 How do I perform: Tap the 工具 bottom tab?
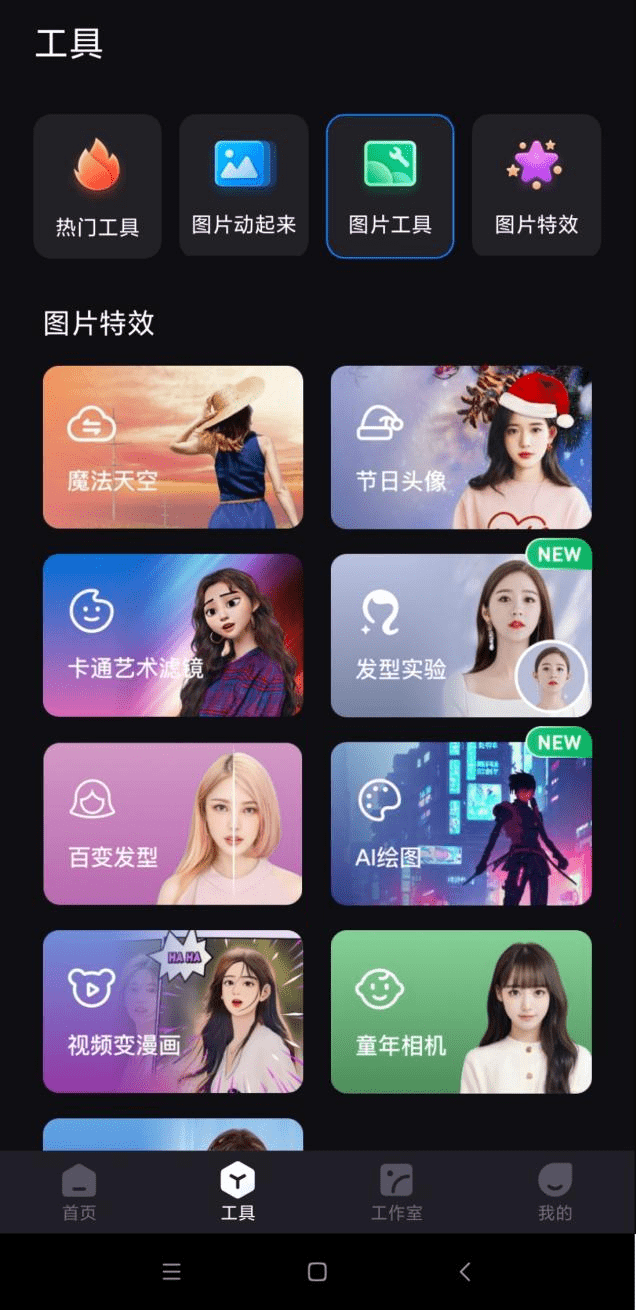[238, 1192]
